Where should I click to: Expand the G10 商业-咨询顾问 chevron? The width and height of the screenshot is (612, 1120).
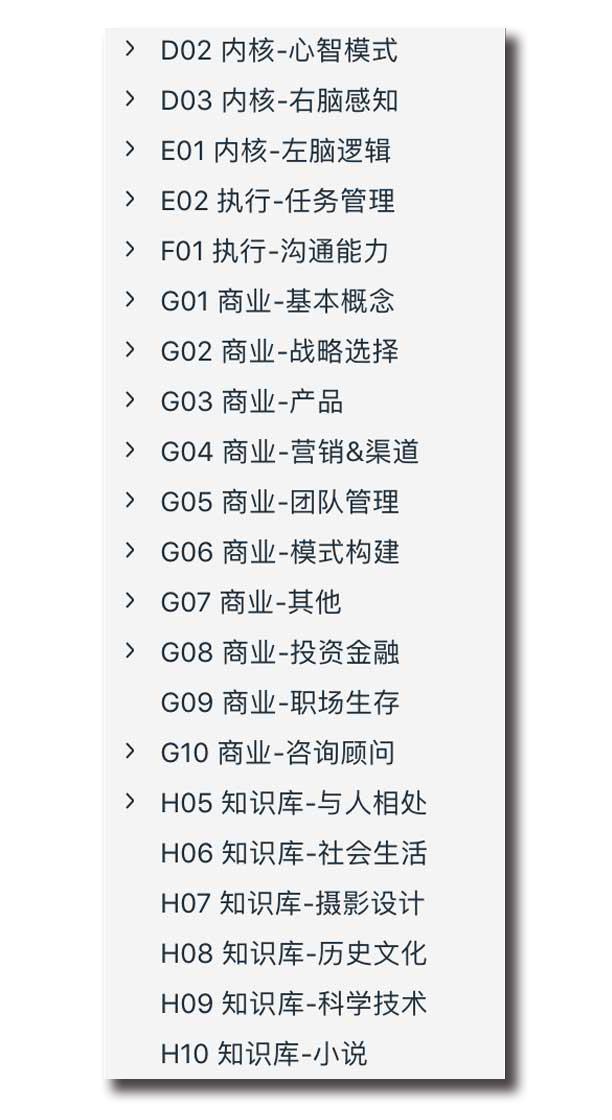point(129,751)
